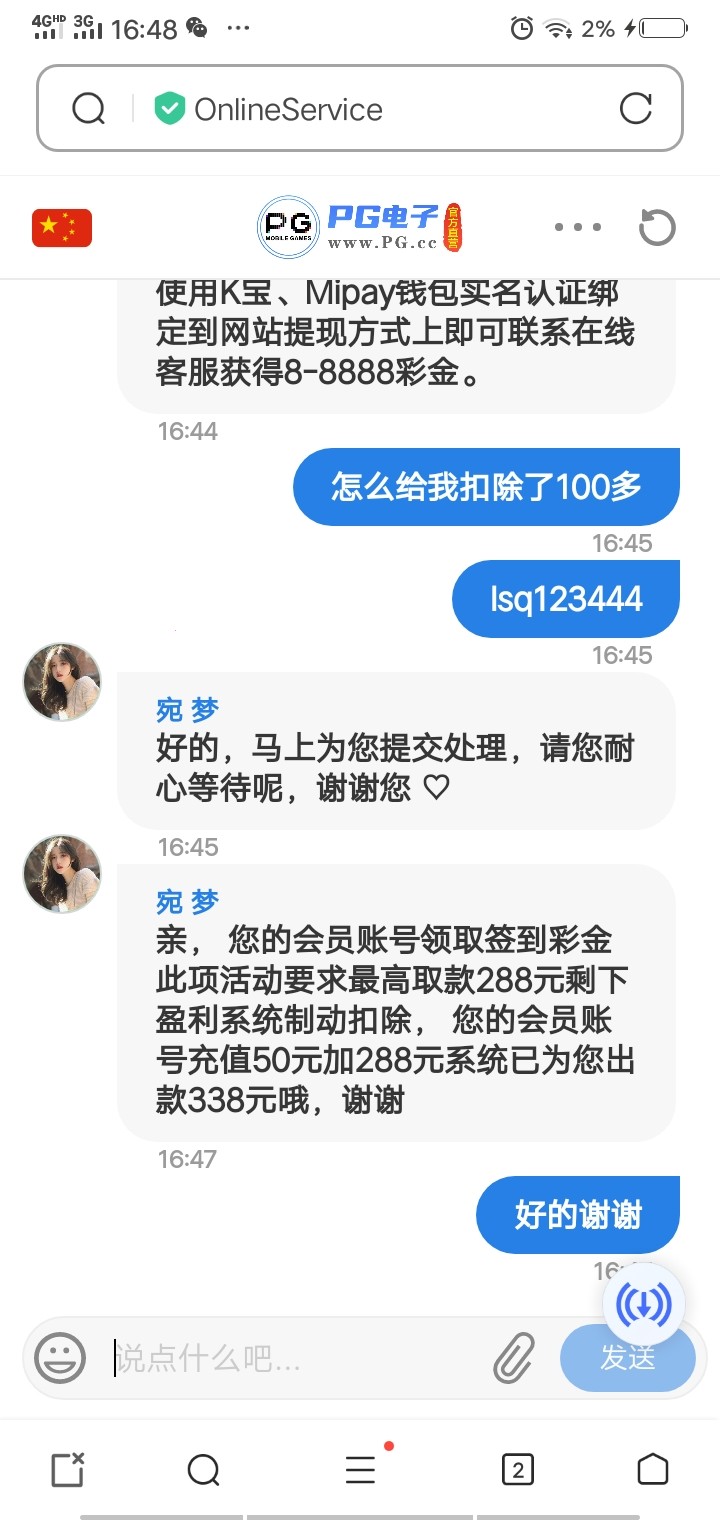
Task: Open emoji picker in chat input
Action: (x=60, y=1357)
